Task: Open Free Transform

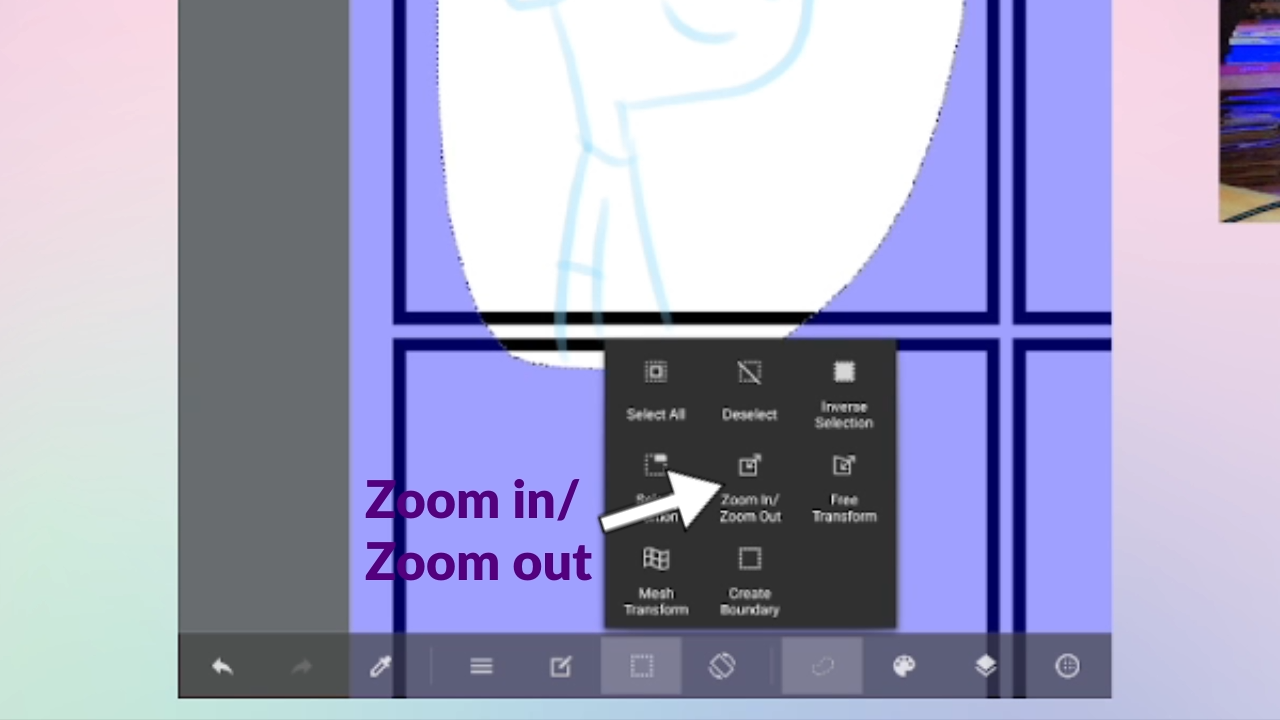Action: pyautogui.click(x=844, y=488)
